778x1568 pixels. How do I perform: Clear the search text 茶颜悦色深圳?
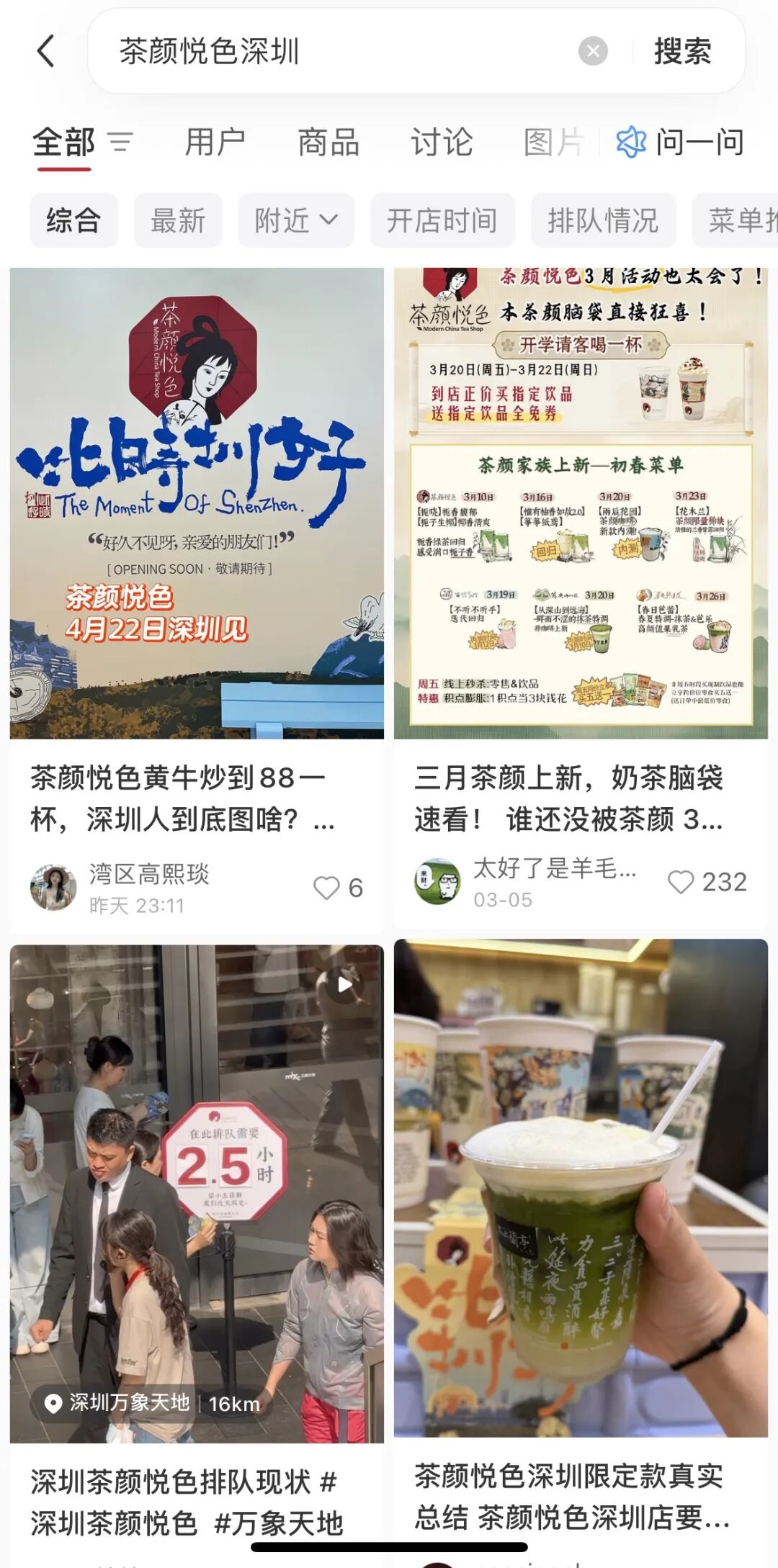tap(593, 51)
